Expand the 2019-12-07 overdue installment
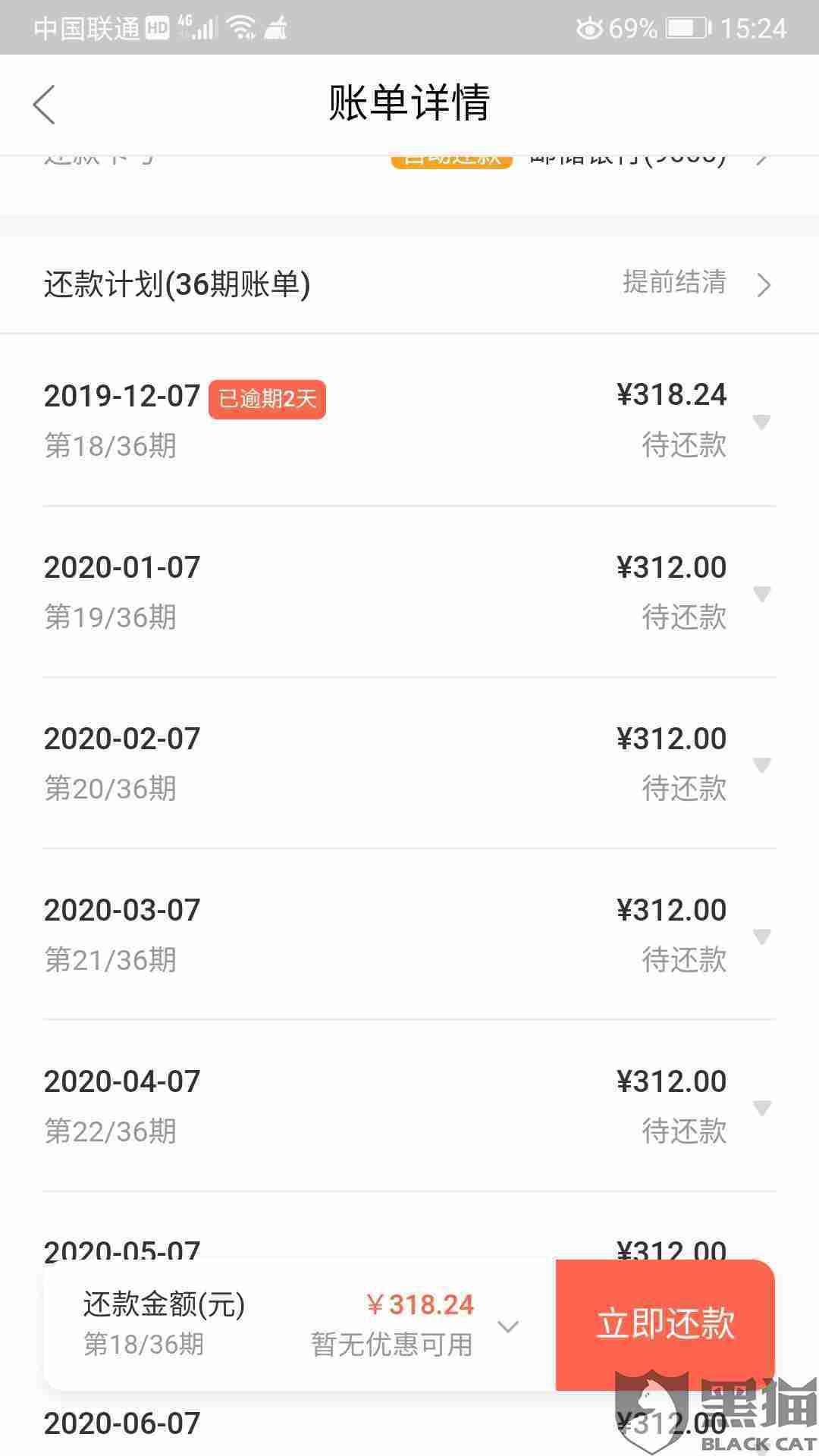This screenshot has height=1456, width=819. 761,422
